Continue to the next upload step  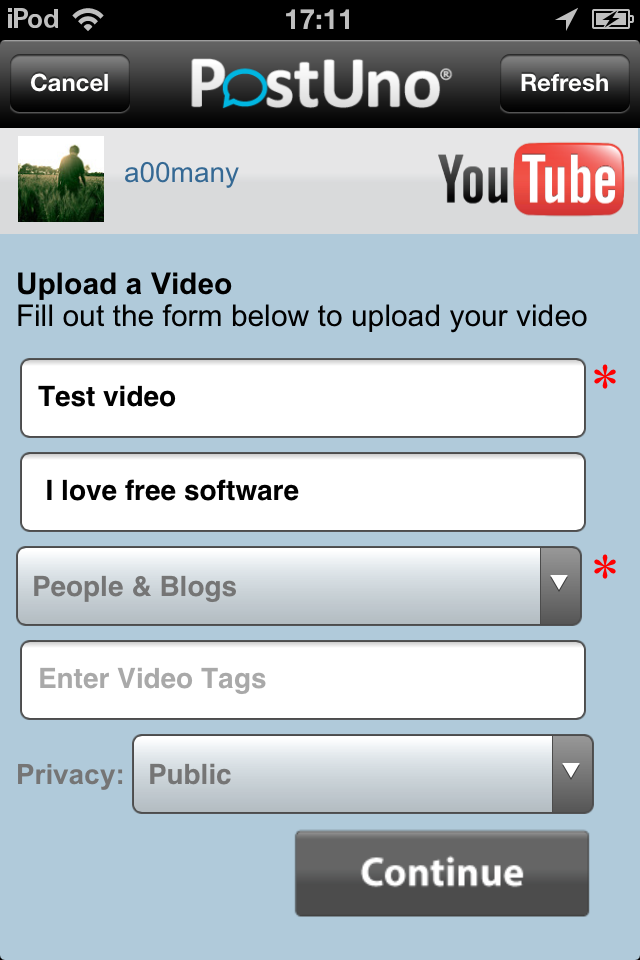(x=441, y=873)
